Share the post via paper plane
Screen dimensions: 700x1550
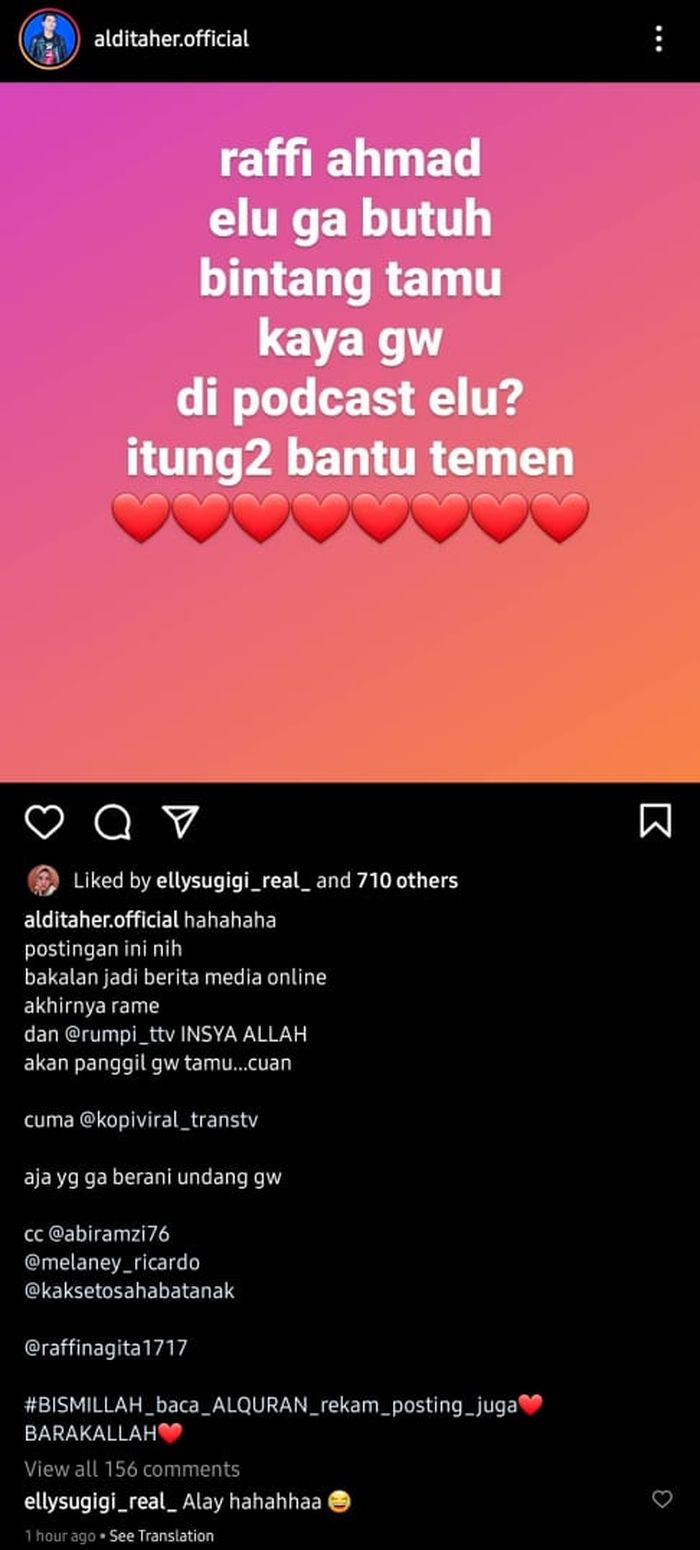(181, 821)
